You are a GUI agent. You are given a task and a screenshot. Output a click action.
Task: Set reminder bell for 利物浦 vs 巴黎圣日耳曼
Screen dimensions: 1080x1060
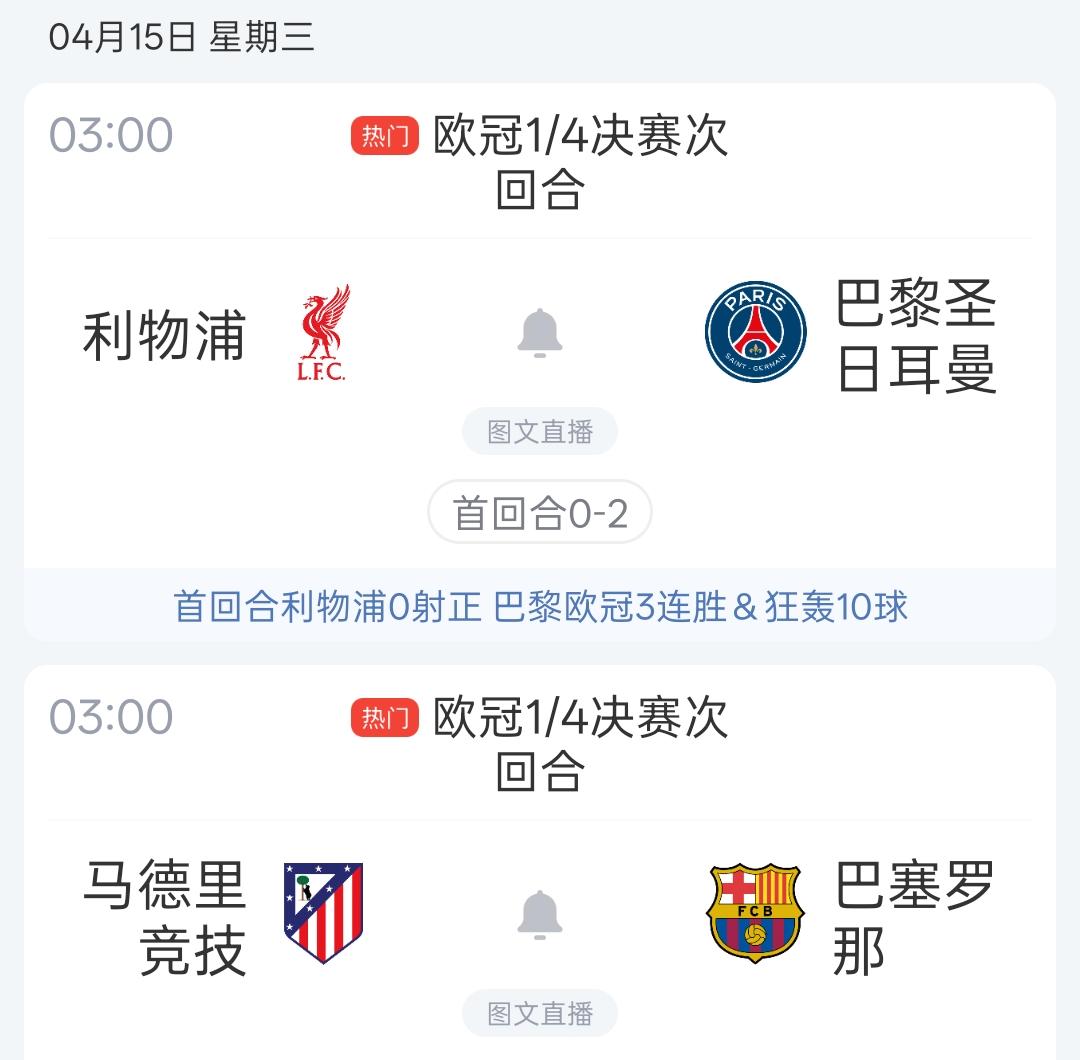click(x=540, y=333)
